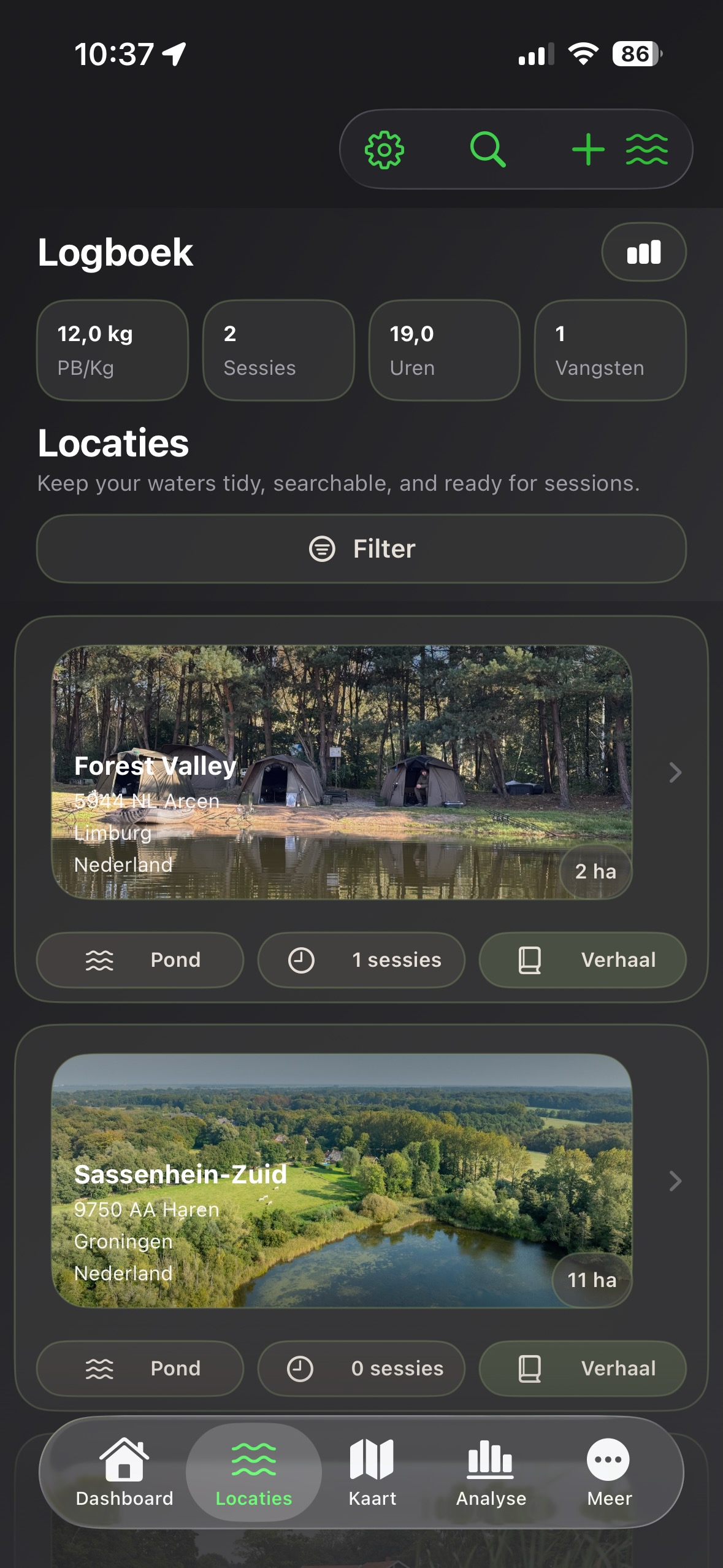Tap the Pond chip under Sassenhein-Zuid
Viewport: 723px width, 1568px height.
[x=140, y=1369]
